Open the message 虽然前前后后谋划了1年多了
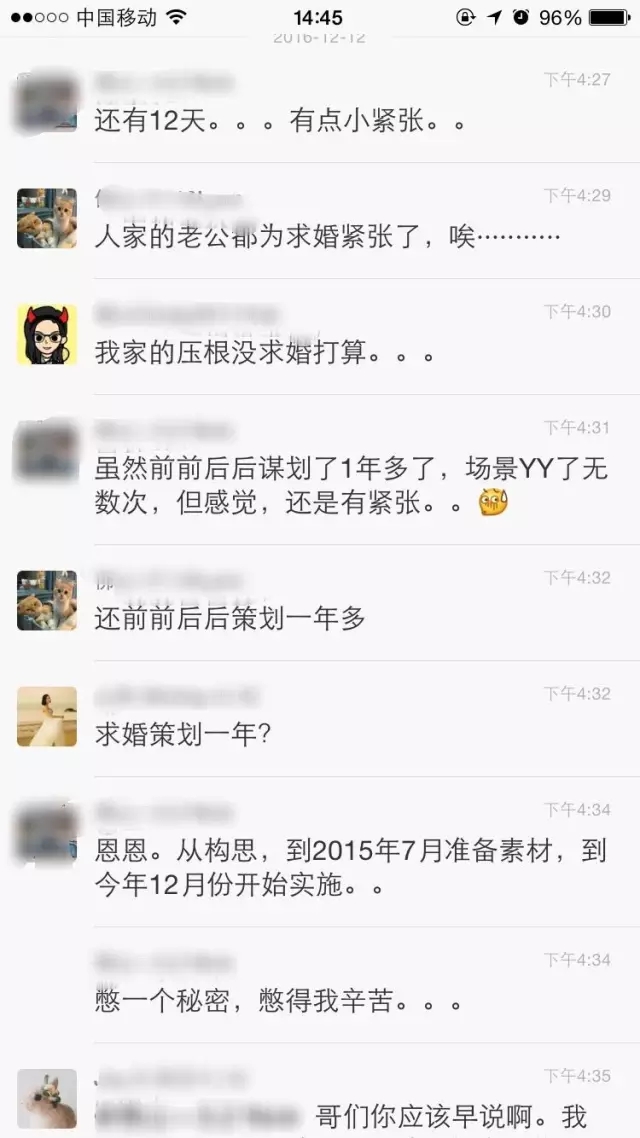The image size is (640, 1138). pyautogui.click(x=350, y=485)
